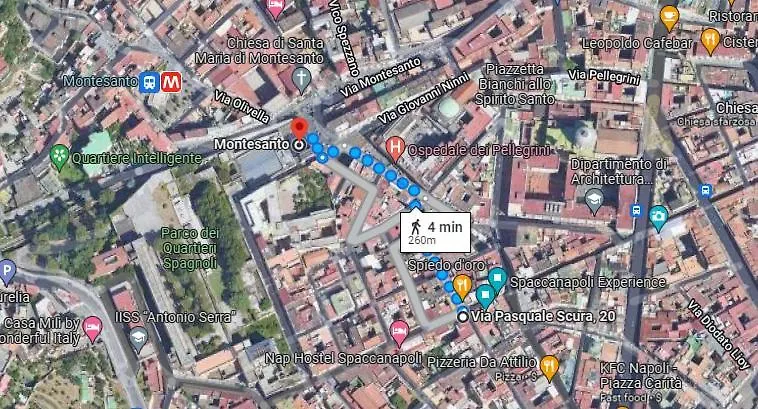The height and width of the screenshot is (409, 758).
Task: Open the Chiesa di Santa Maria di Montesanto marker
Action: (302, 78)
